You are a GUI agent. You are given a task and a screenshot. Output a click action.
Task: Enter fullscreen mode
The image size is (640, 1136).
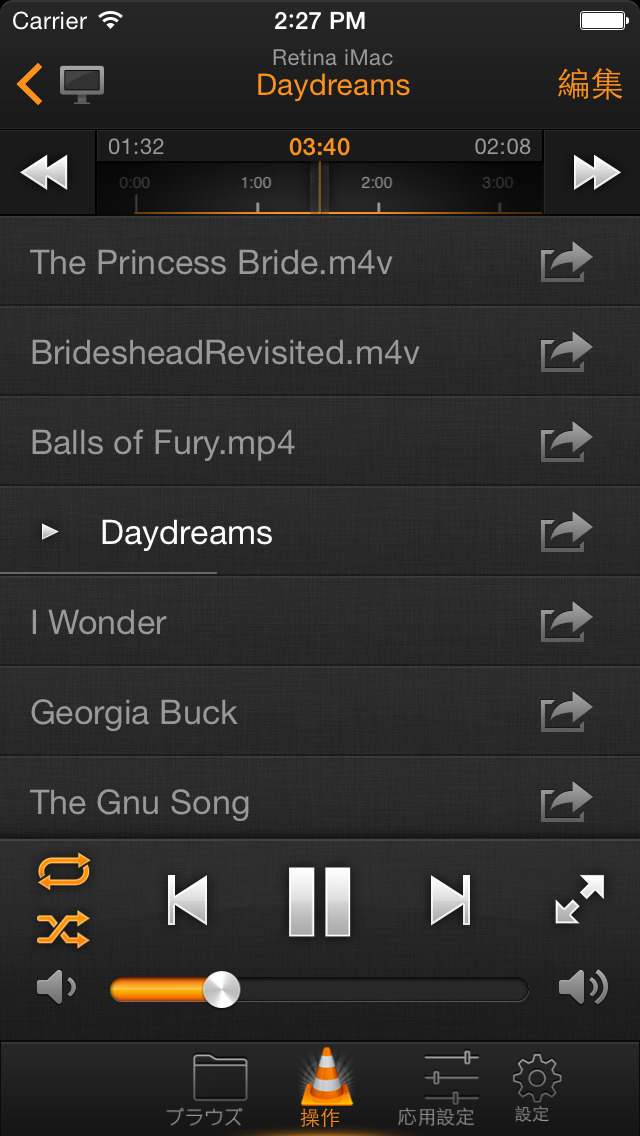click(x=580, y=899)
